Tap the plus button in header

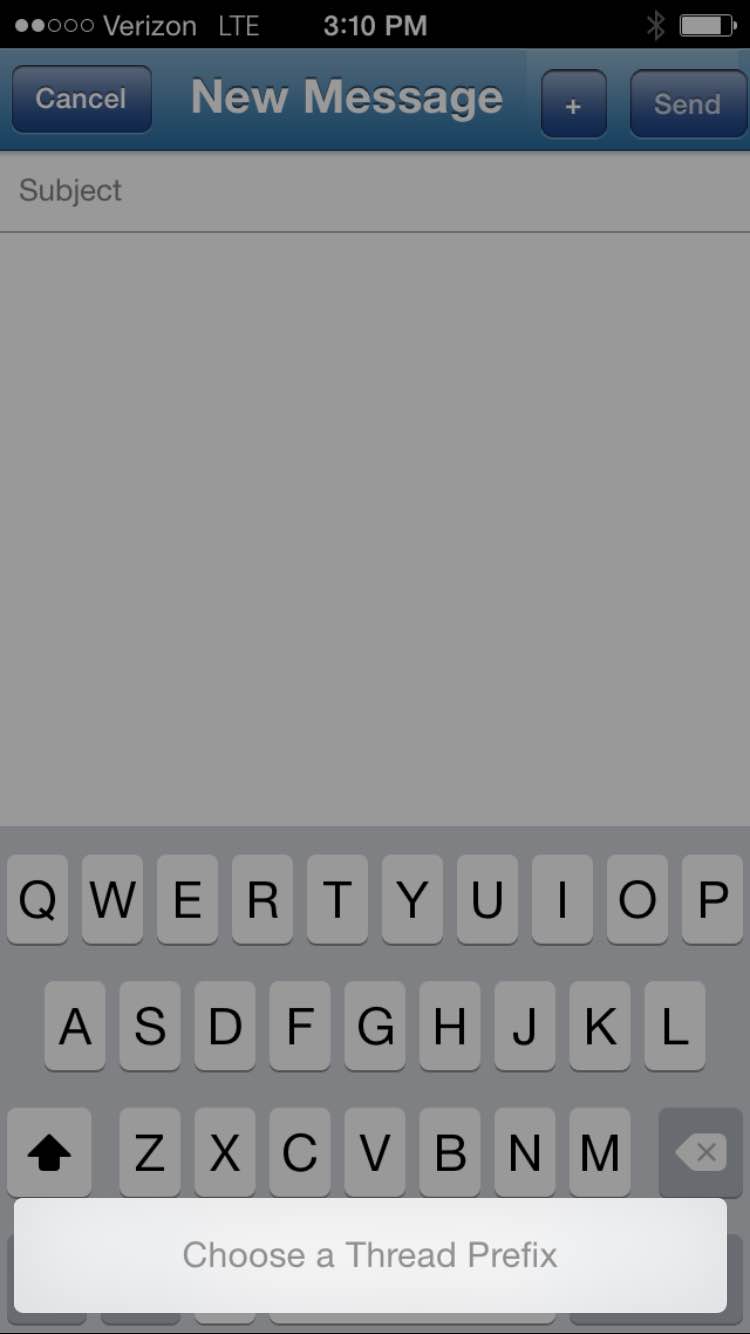pos(573,104)
